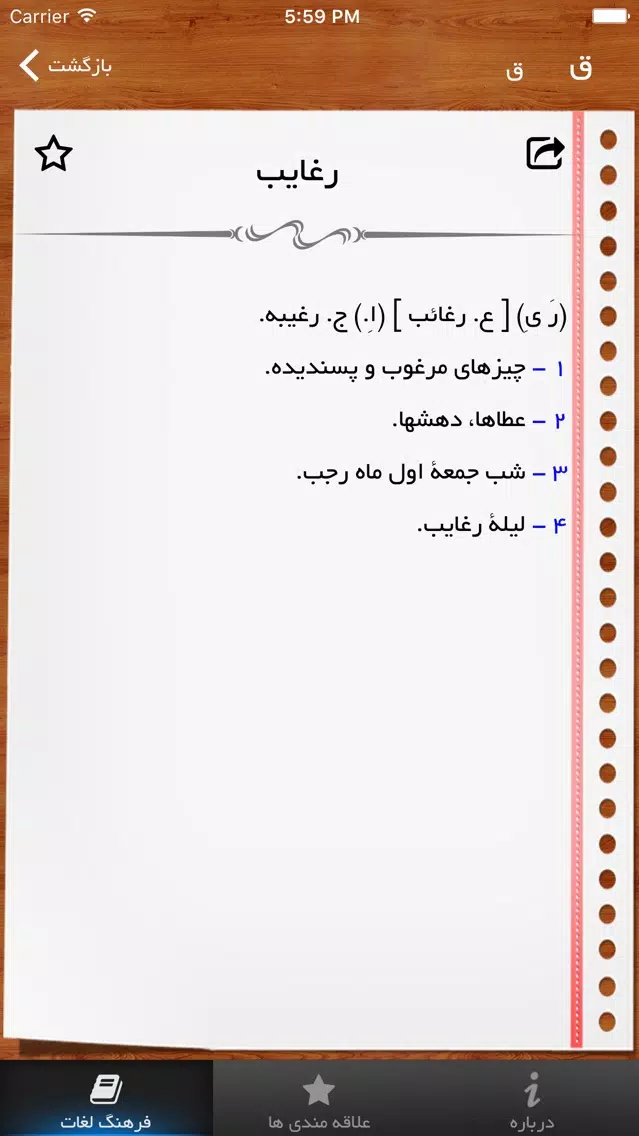Open the درباره about tab
Screen dimensions: 639x1136
click(532, 1098)
